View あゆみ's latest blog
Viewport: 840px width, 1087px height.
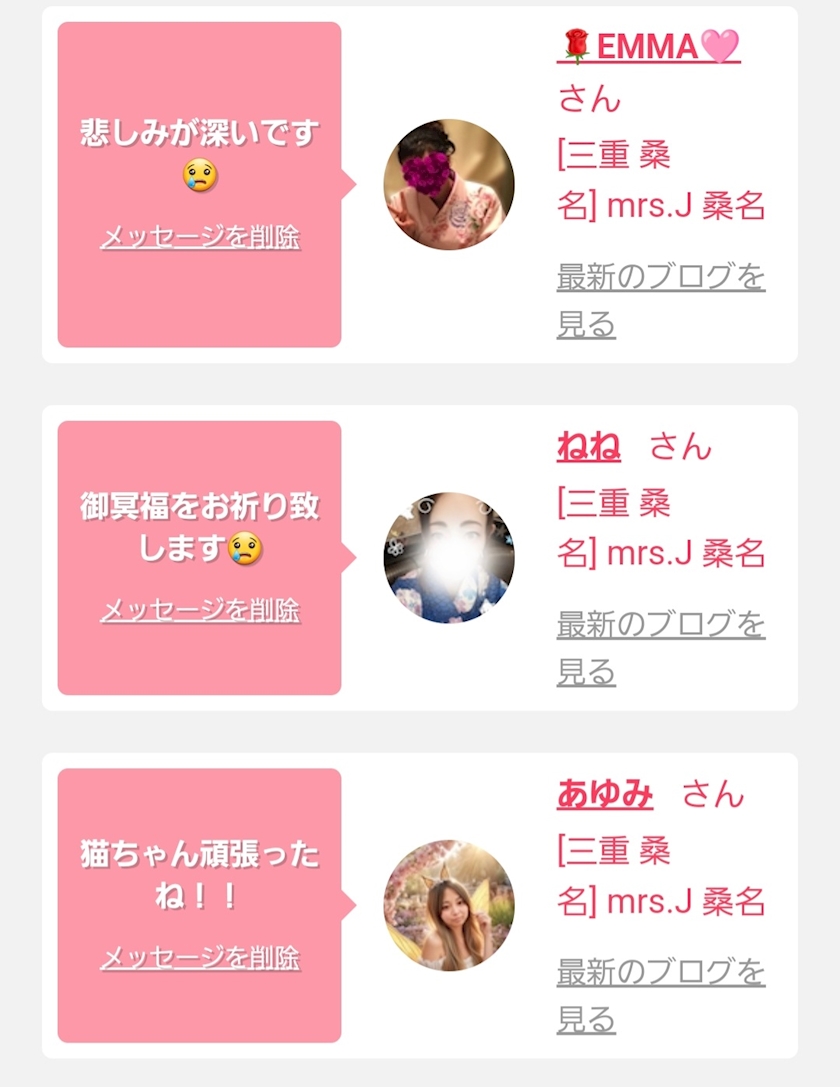pos(660,973)
